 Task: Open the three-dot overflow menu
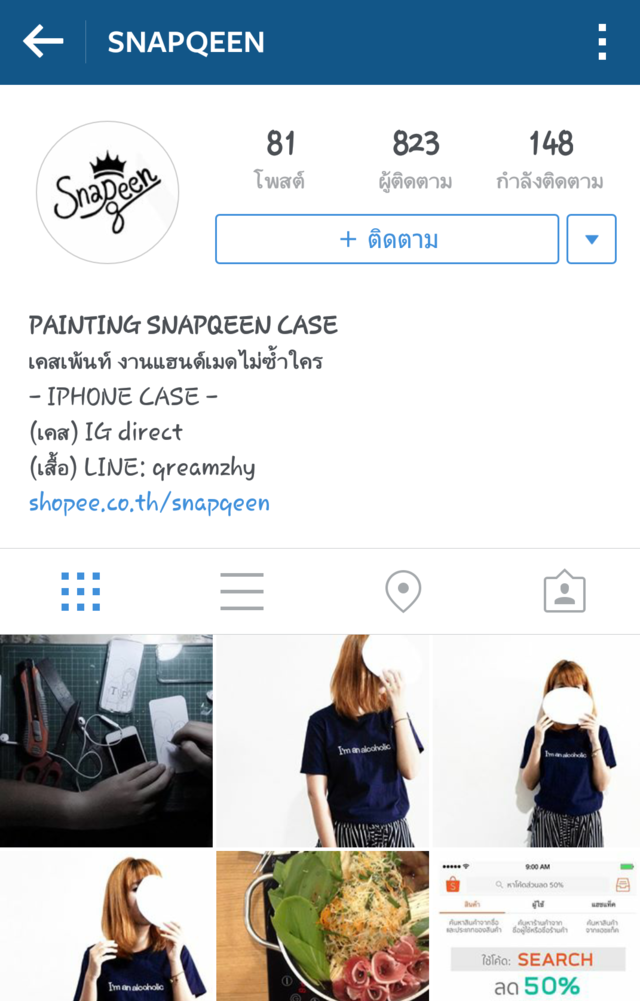pos(601,42)
